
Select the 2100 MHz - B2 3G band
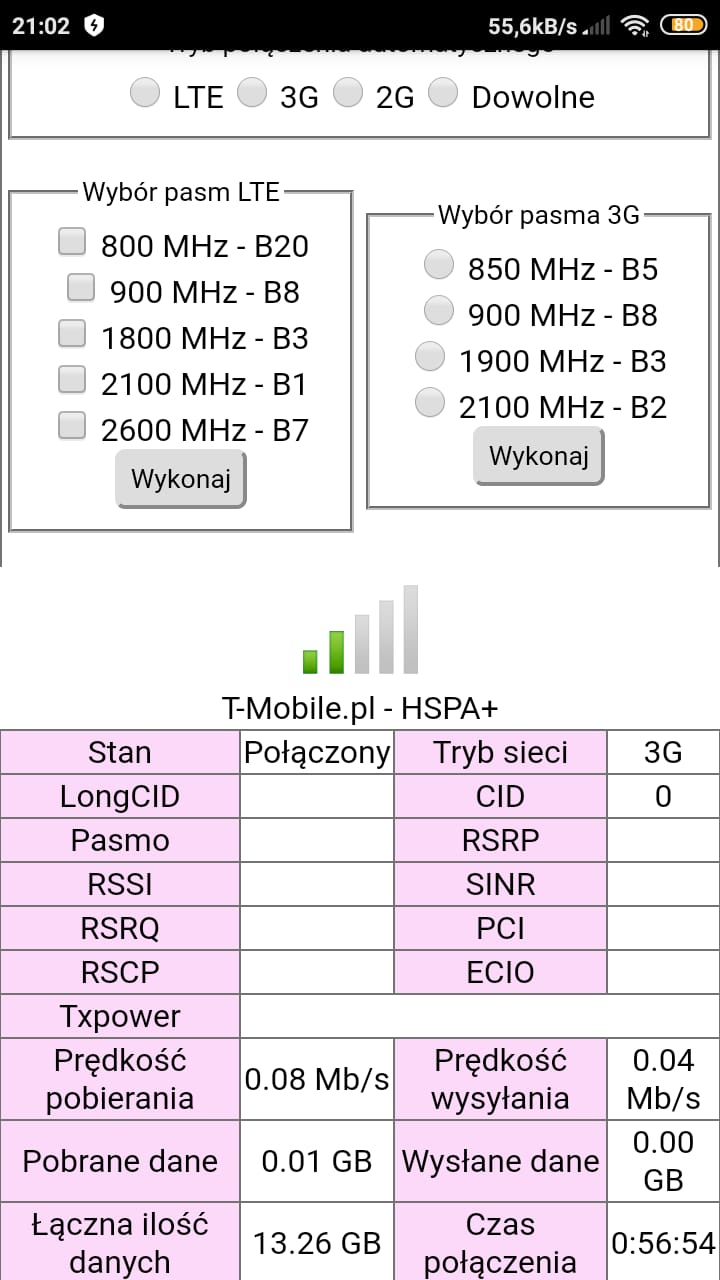pos(430,402)
